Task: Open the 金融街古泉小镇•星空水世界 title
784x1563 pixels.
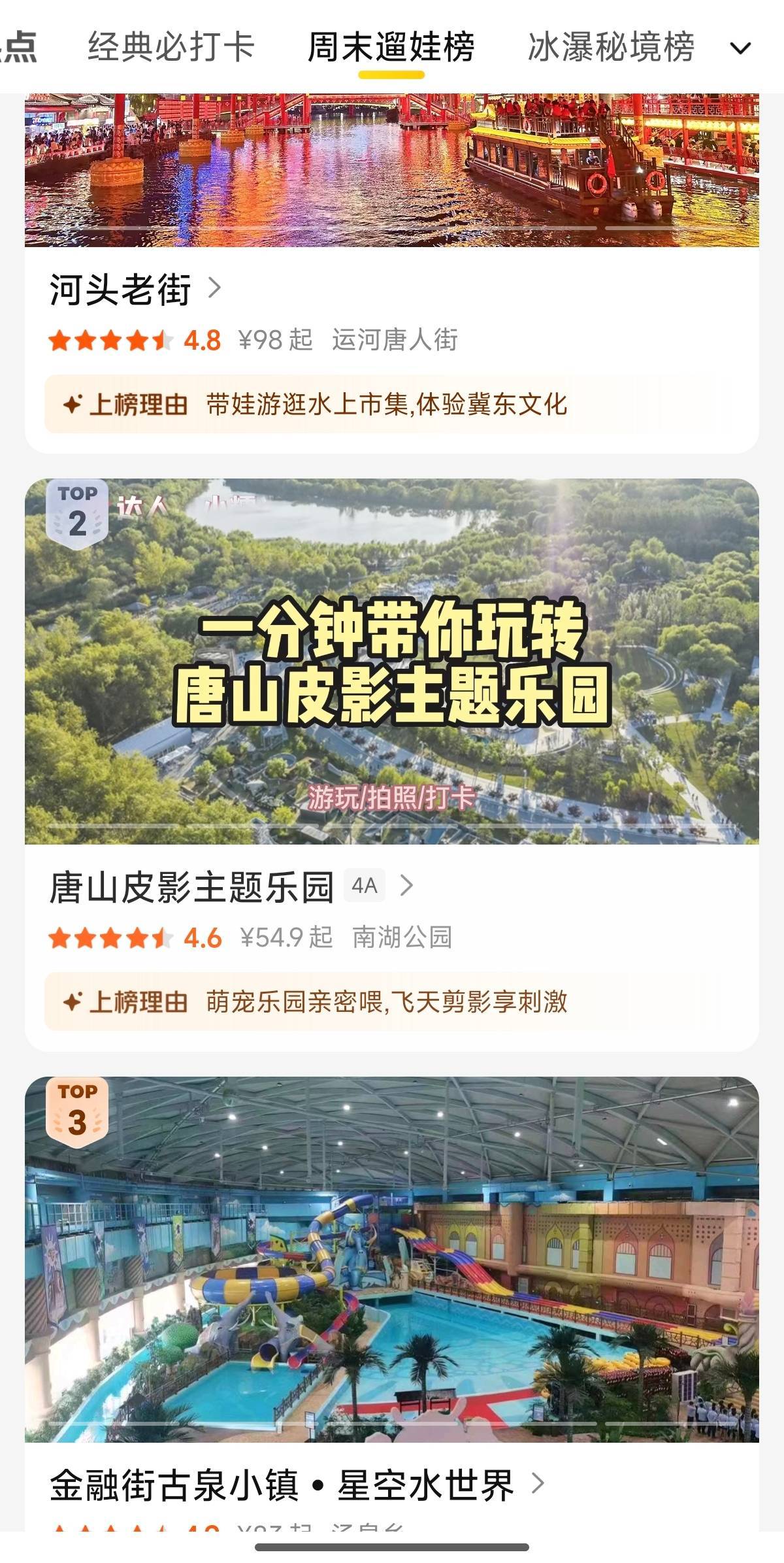Action: click(x=282, y=1485)
